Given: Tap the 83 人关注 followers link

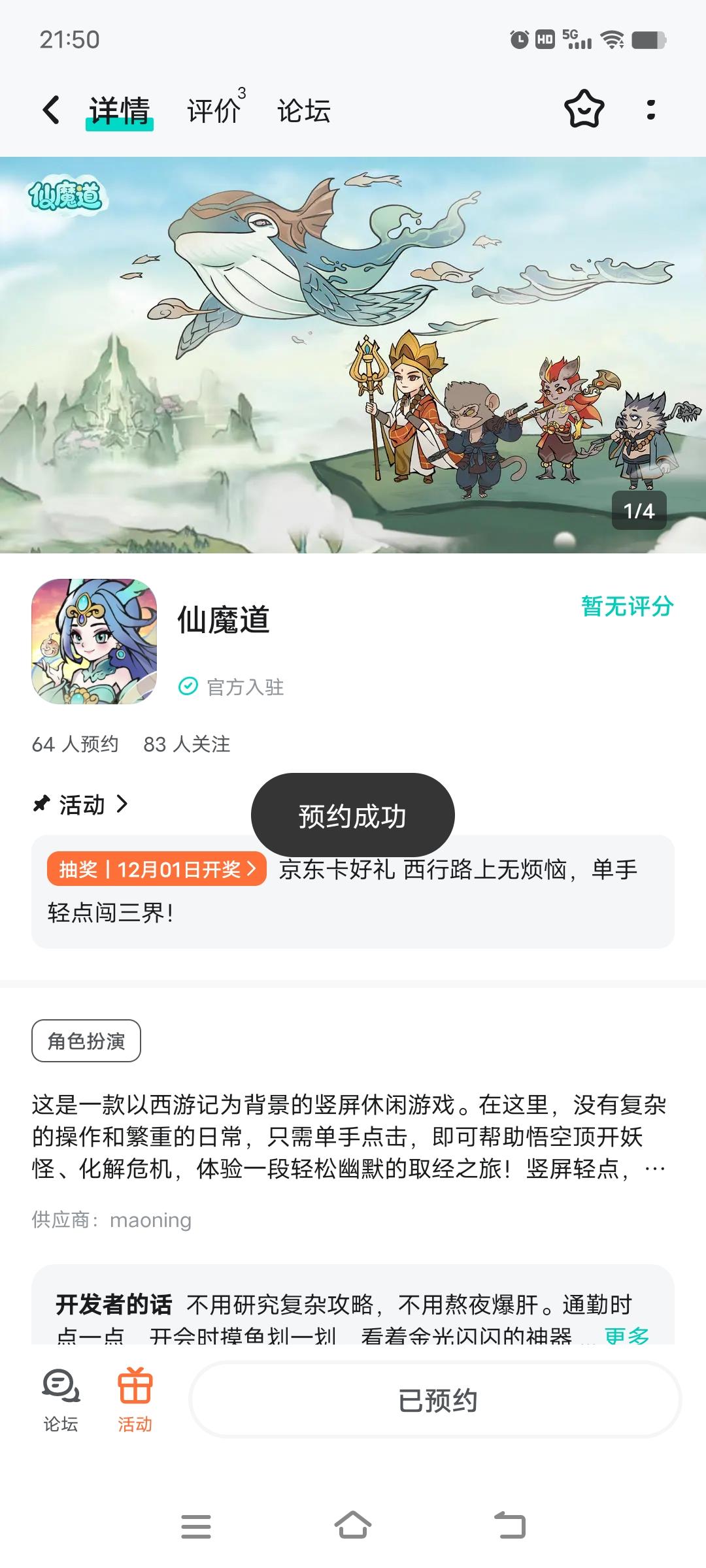Looking at the screenshot, I should (188, 744).
